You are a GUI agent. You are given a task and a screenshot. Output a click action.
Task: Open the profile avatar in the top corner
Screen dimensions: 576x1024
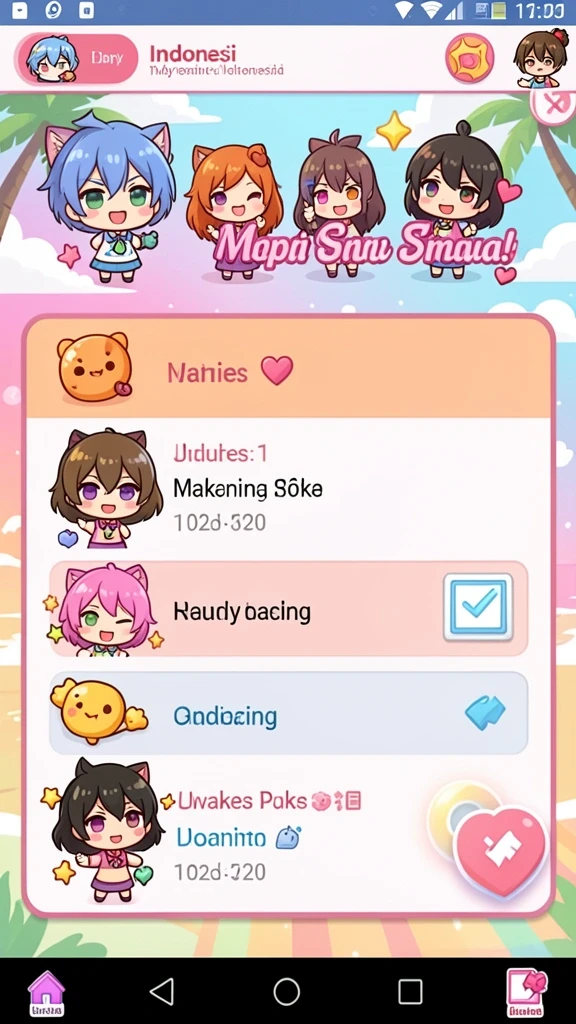(539, 58)
